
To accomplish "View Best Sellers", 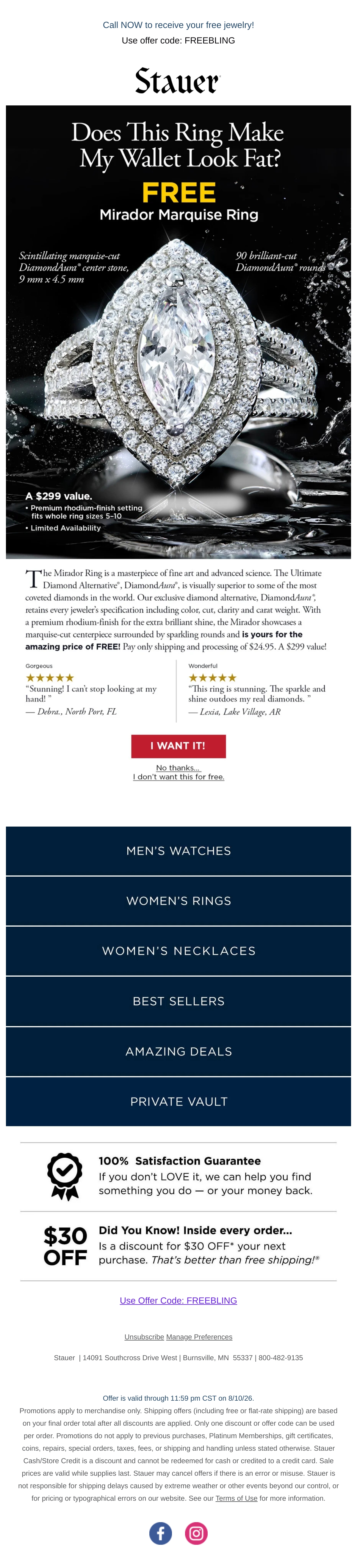I will [x=178, y=1001].
